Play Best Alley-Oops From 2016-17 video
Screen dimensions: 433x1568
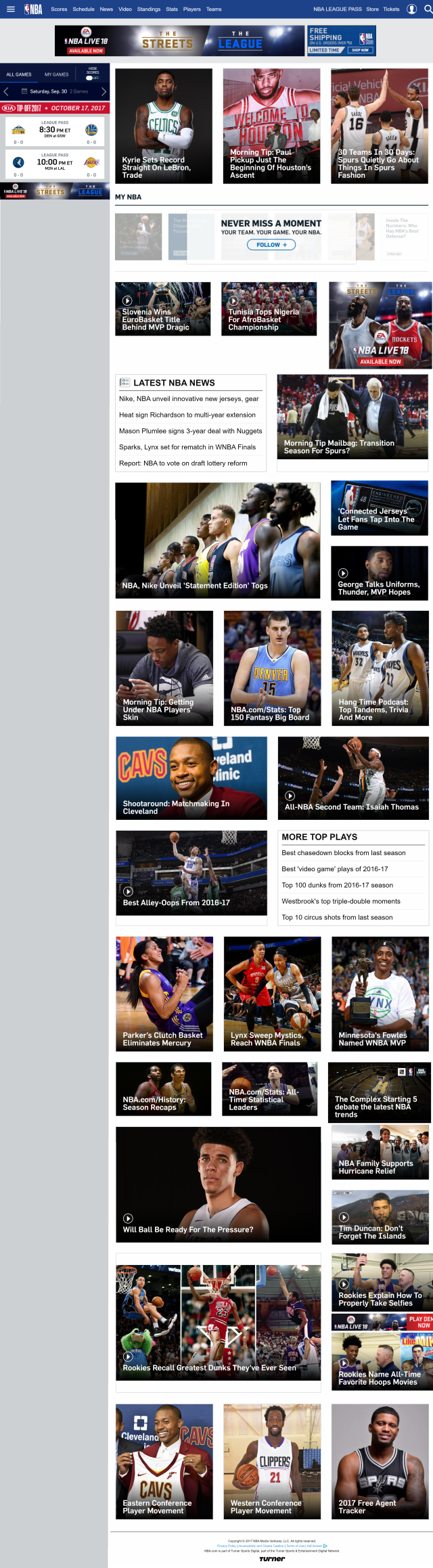pyautogui.click(x=191, y=873)
